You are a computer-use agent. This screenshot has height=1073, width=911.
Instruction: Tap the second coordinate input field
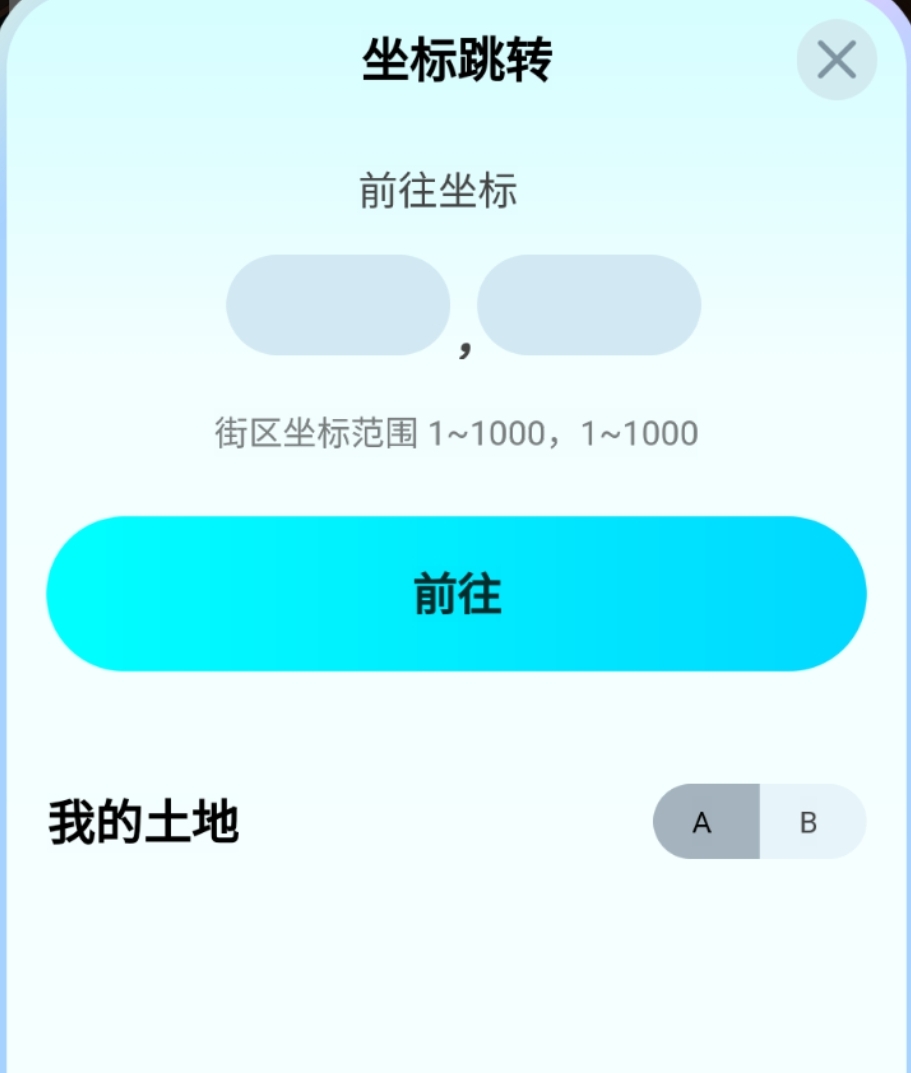pyautogui.click(x=588, y=305)
